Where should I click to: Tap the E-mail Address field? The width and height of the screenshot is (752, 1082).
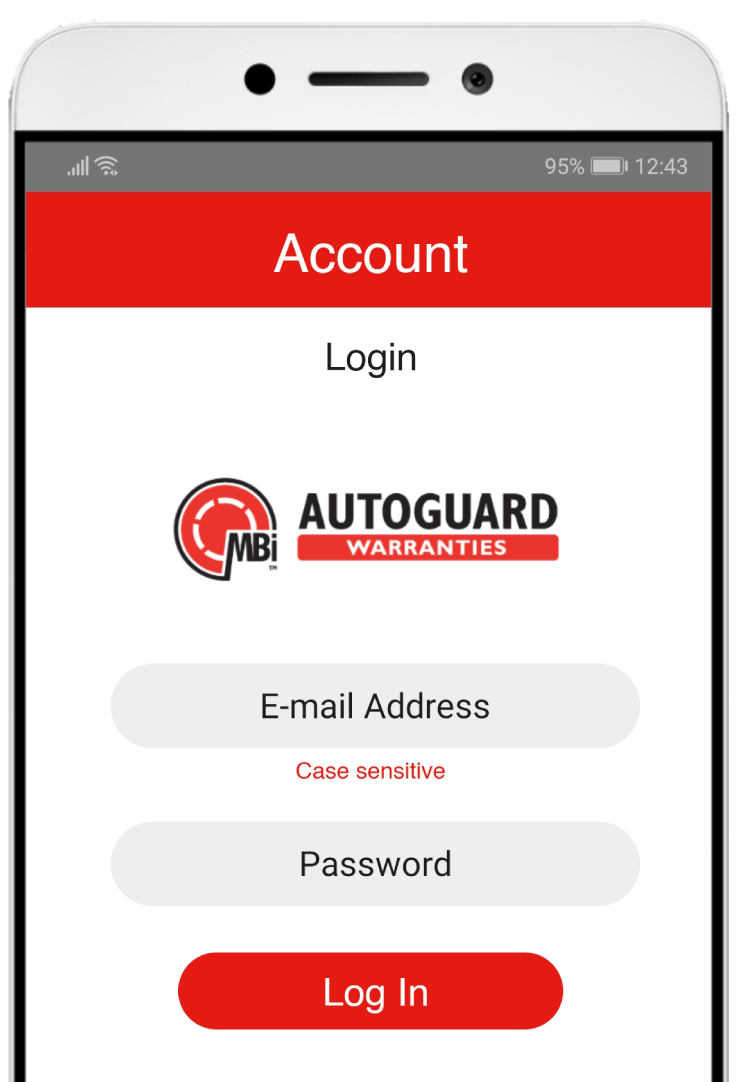click(x=375, y=706)
